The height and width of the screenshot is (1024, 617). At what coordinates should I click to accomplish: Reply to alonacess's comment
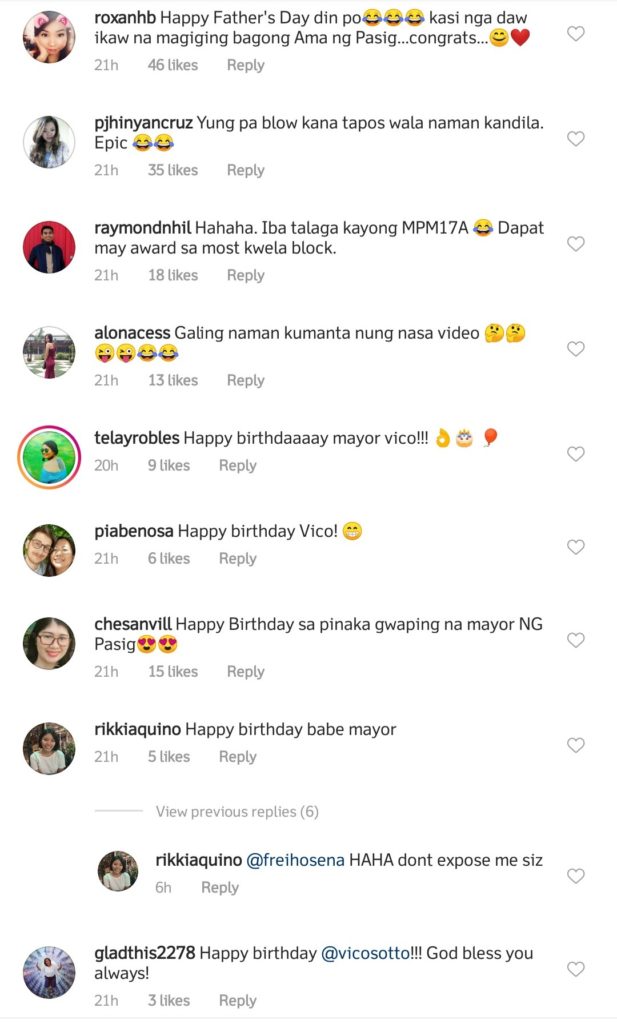click(x=245, y=380)
